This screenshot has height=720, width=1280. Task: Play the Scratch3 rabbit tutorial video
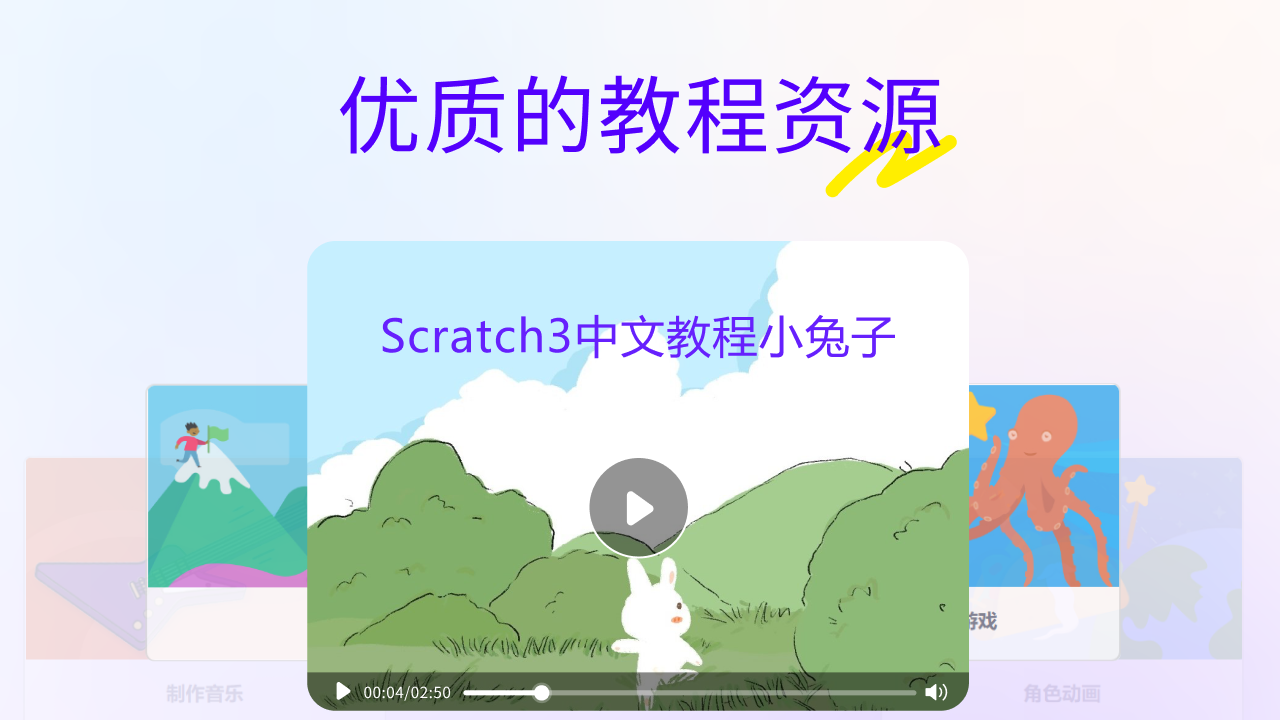(638, 507)
